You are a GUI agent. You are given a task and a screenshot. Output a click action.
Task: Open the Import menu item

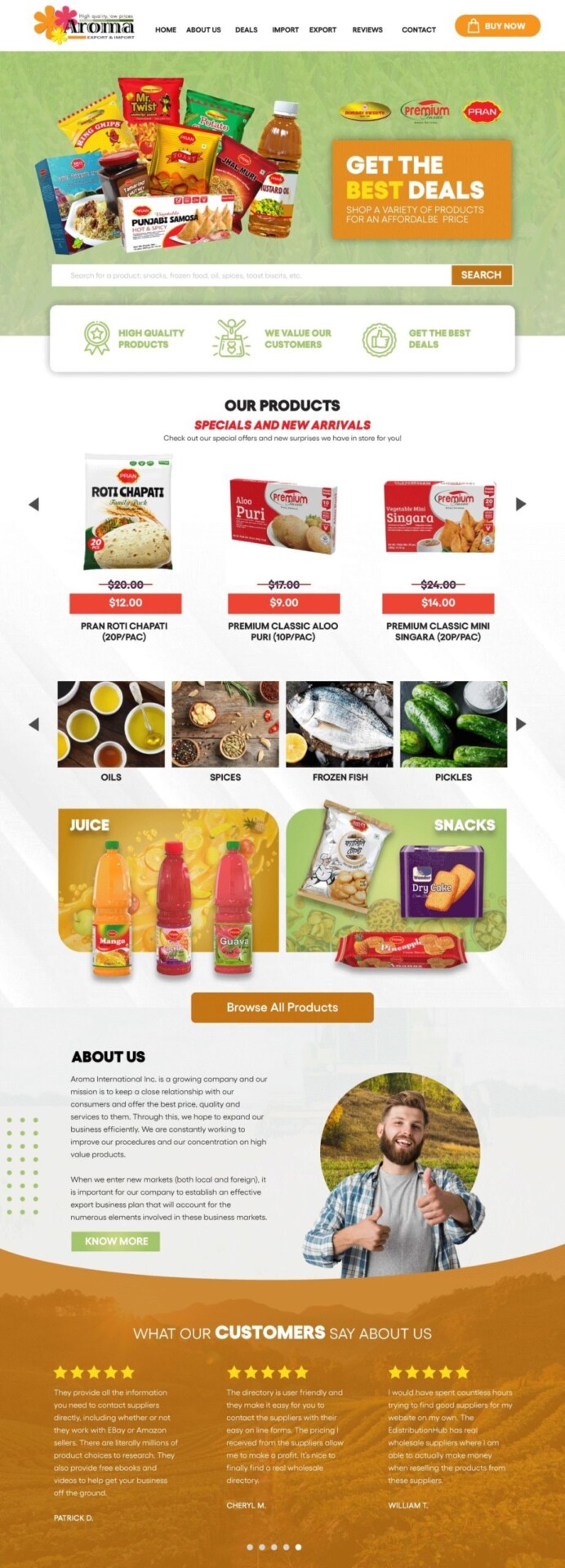[x=285, y=29]
